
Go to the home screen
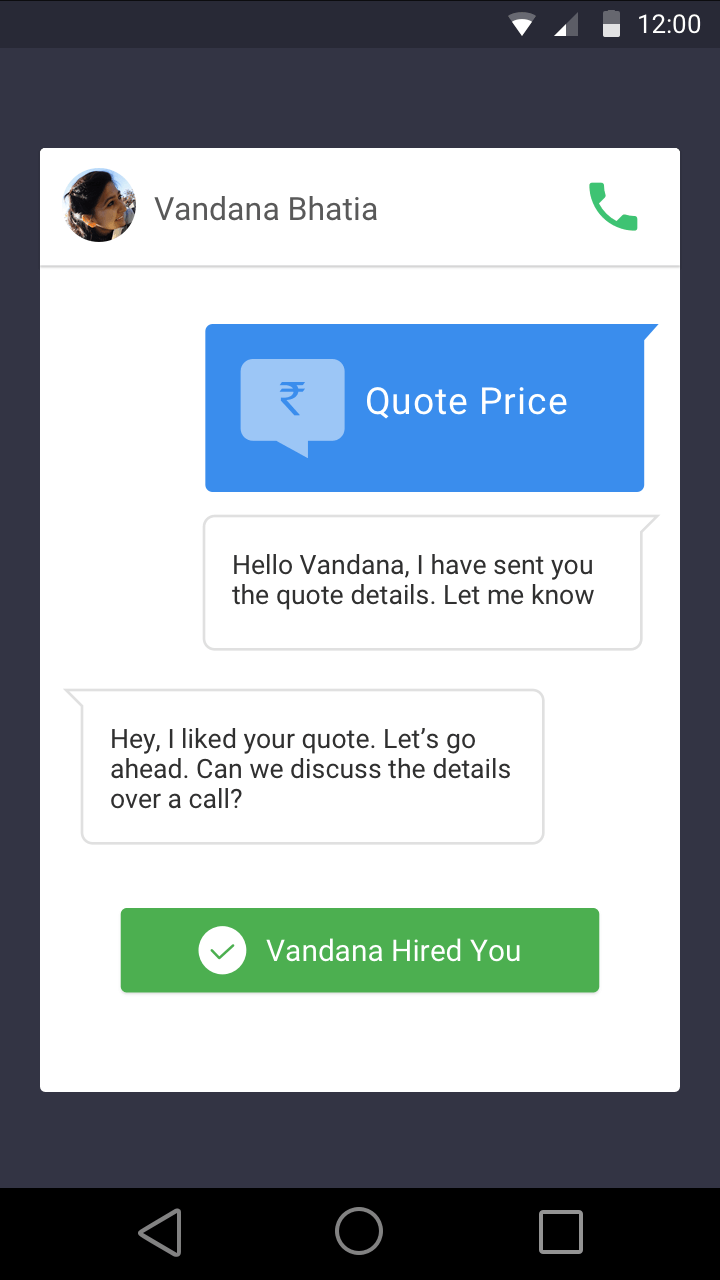pos(359,1232)
